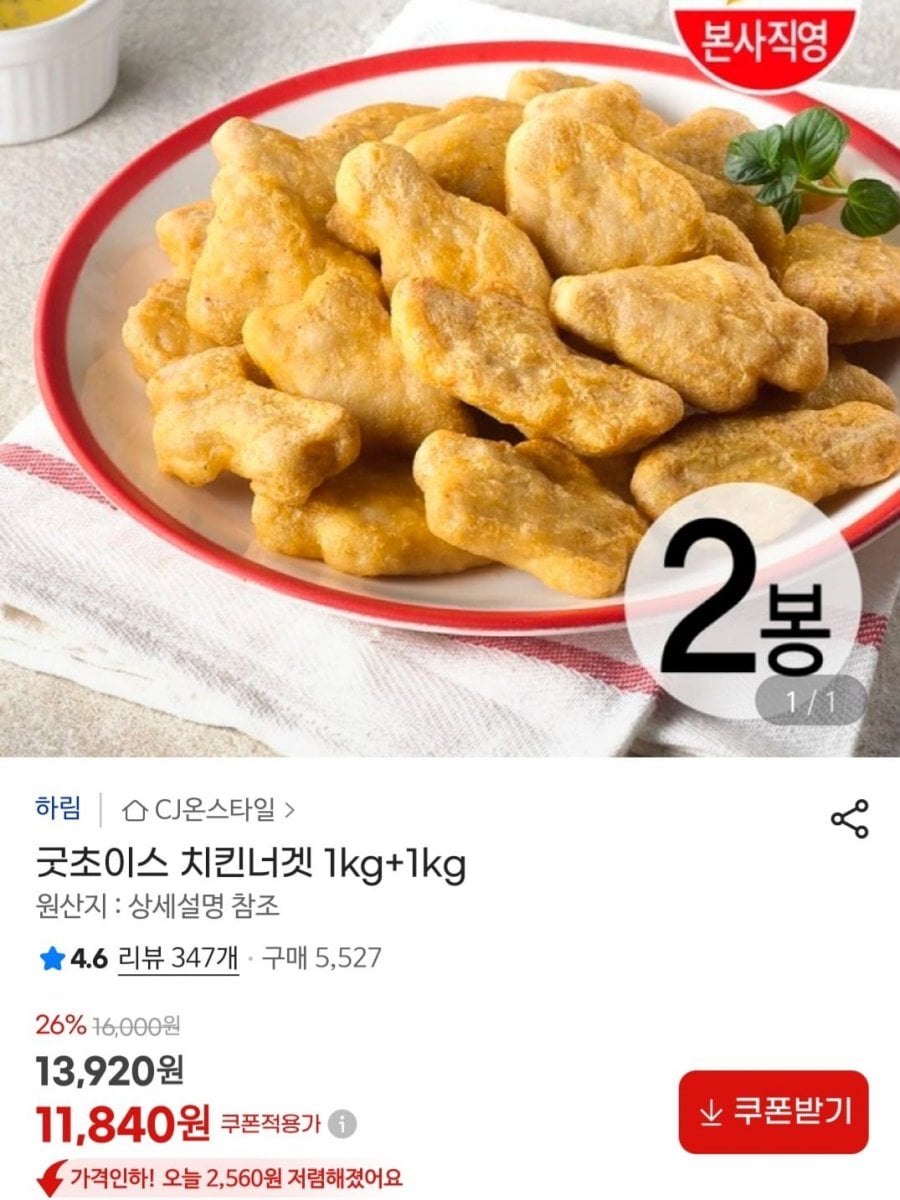Open the 하림 brand link
Viewport: 900px width, 1200px height.
click(x=58, y=808)
